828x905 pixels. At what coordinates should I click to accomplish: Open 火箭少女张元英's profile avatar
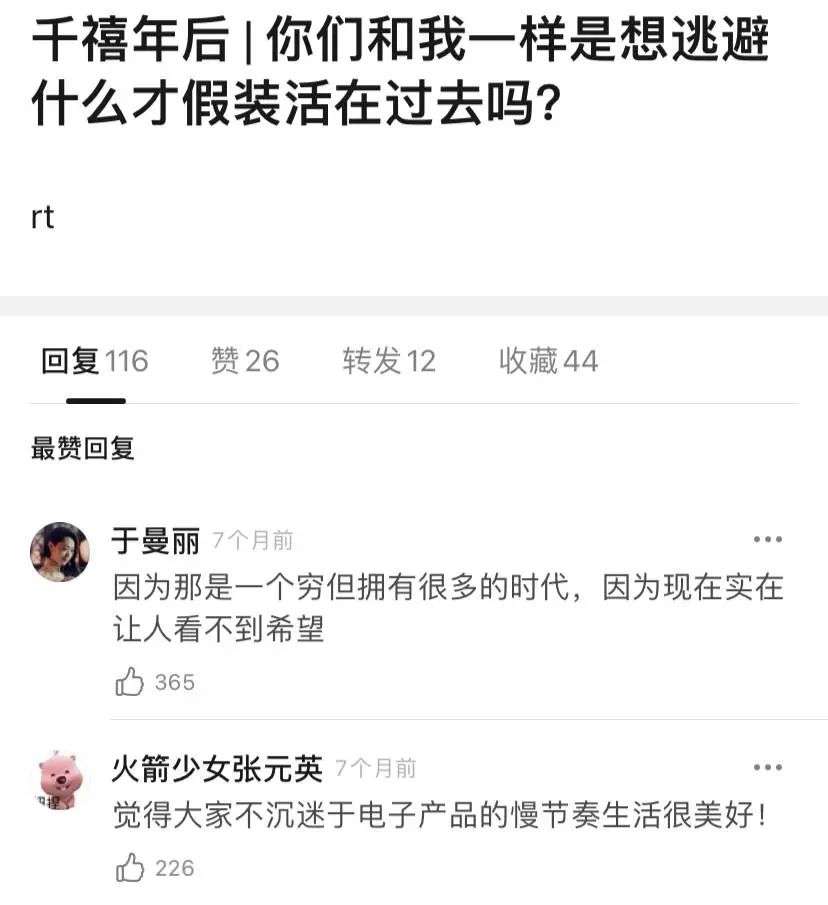pos(60,780)
